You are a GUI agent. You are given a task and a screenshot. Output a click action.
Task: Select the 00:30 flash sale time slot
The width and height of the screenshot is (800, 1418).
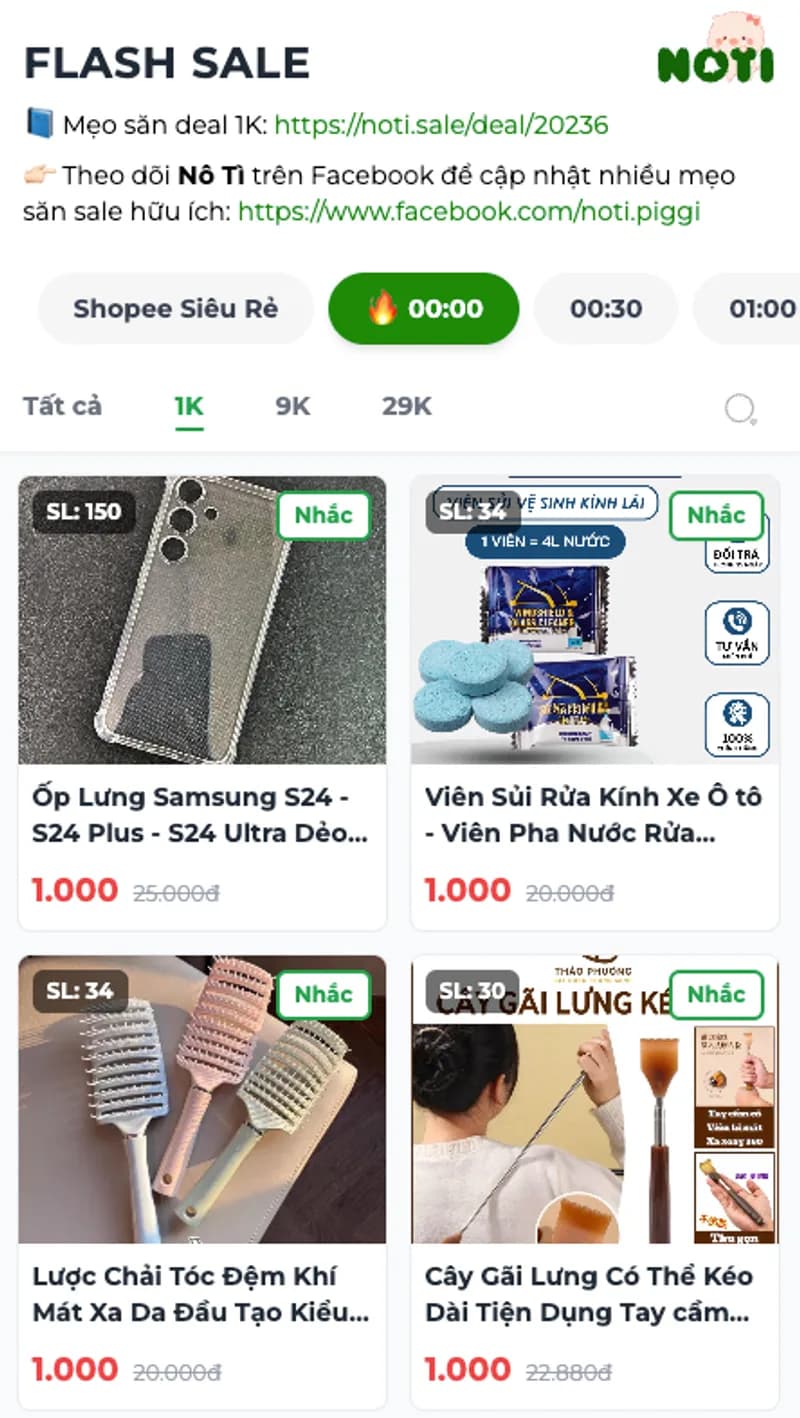pyautogui.click(x=605, y=310)
